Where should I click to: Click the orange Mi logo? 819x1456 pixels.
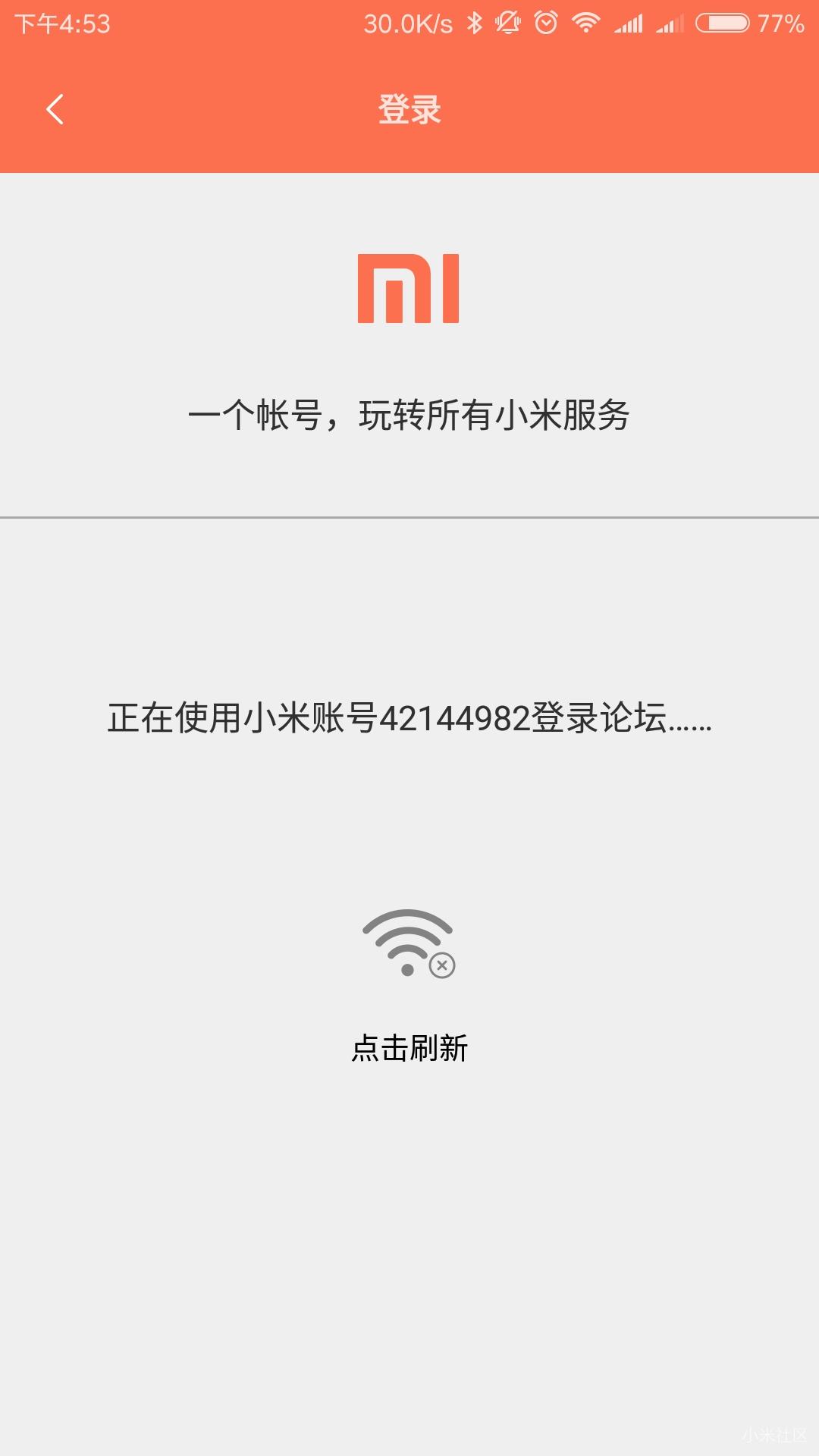(x=409, y=289)
